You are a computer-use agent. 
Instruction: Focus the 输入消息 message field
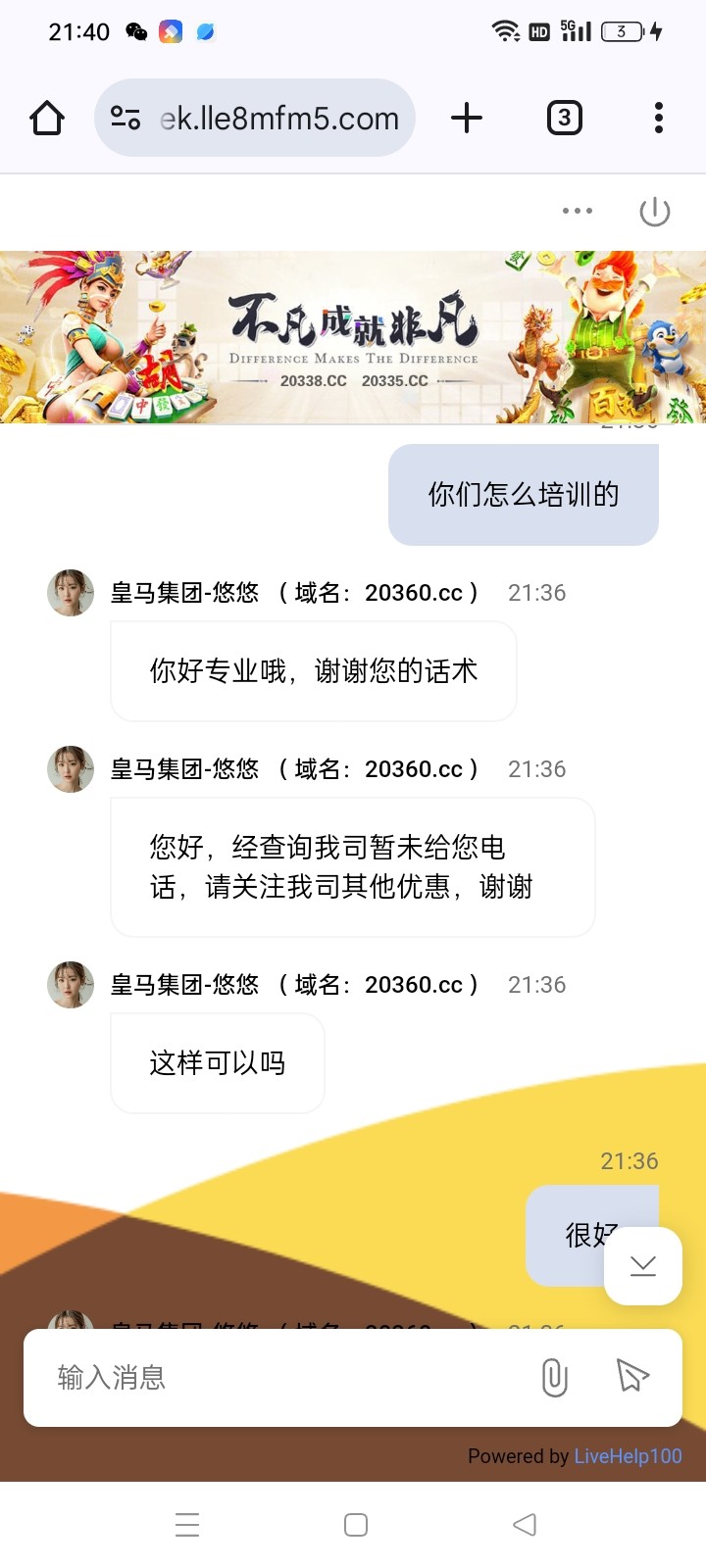coord(284,1378)
